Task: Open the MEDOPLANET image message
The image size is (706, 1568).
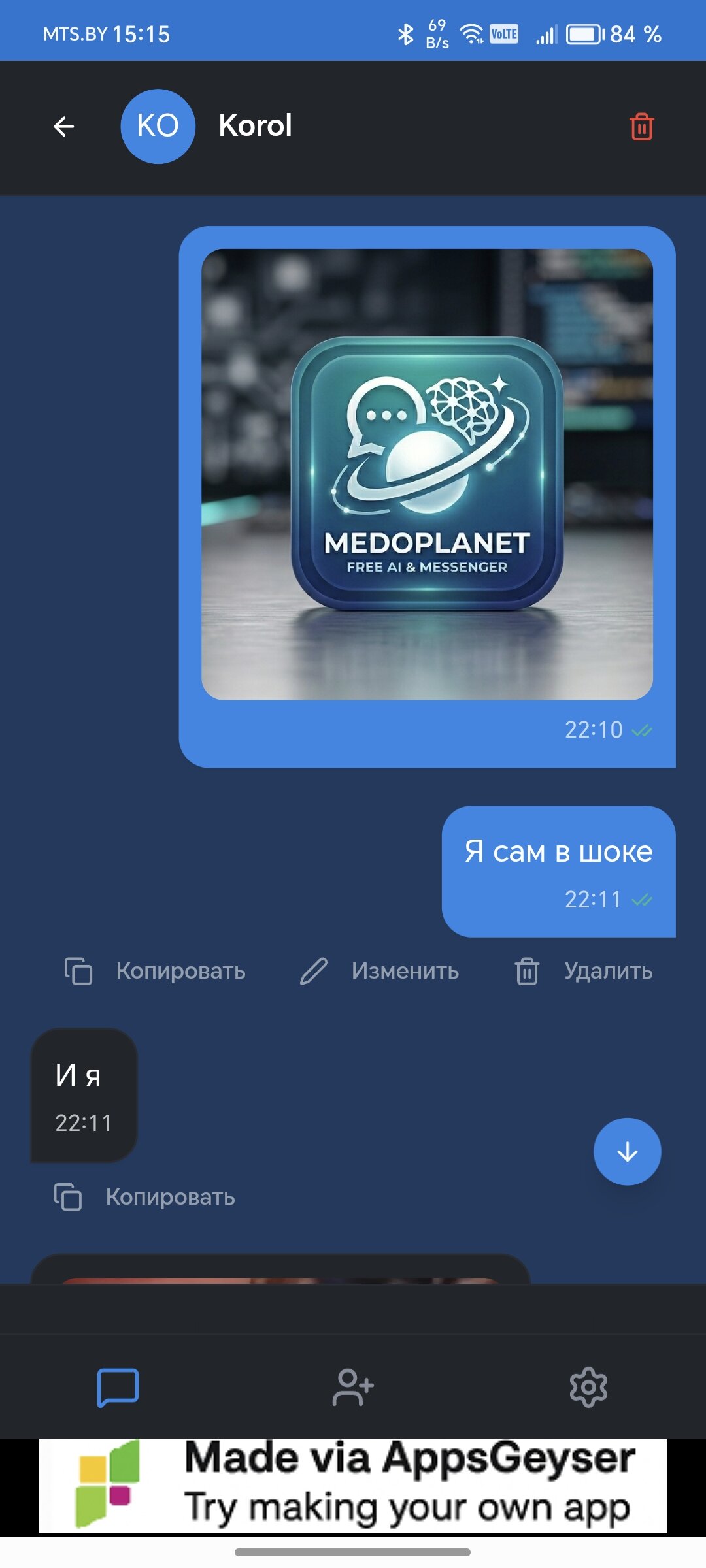Action: [427, 474]
